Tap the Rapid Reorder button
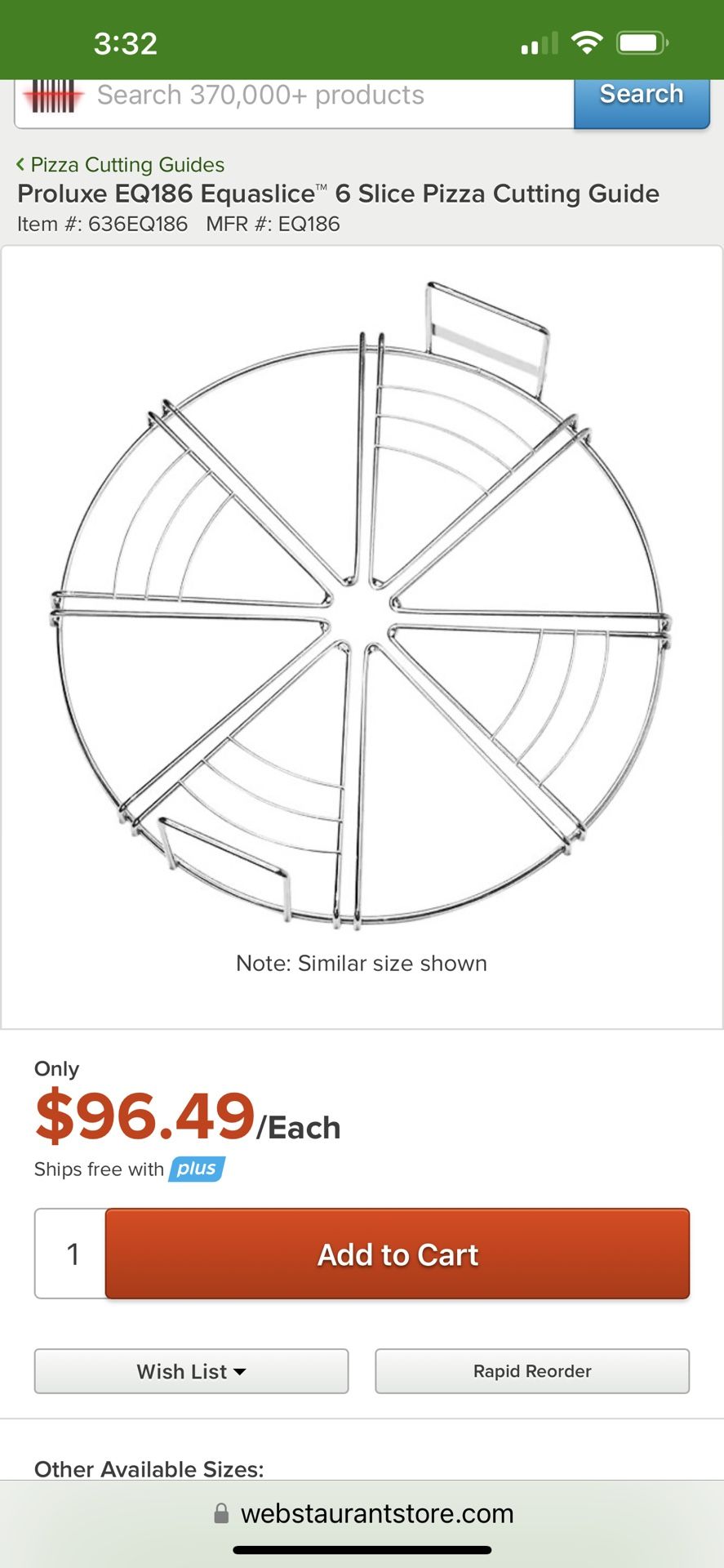The width and height of the screenshot is (724, 1568). [x=532, y=1371]
